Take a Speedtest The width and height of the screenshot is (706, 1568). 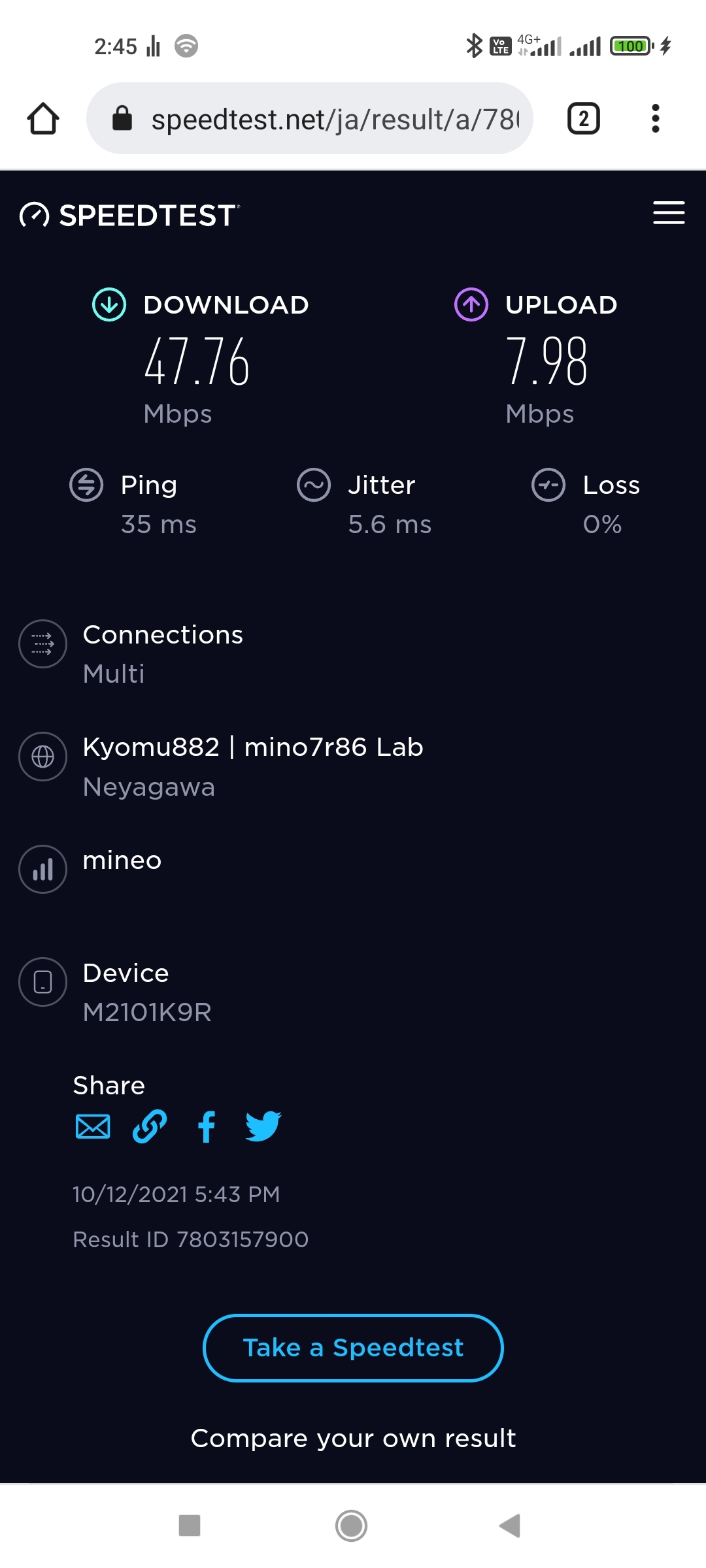[353, 1348]
